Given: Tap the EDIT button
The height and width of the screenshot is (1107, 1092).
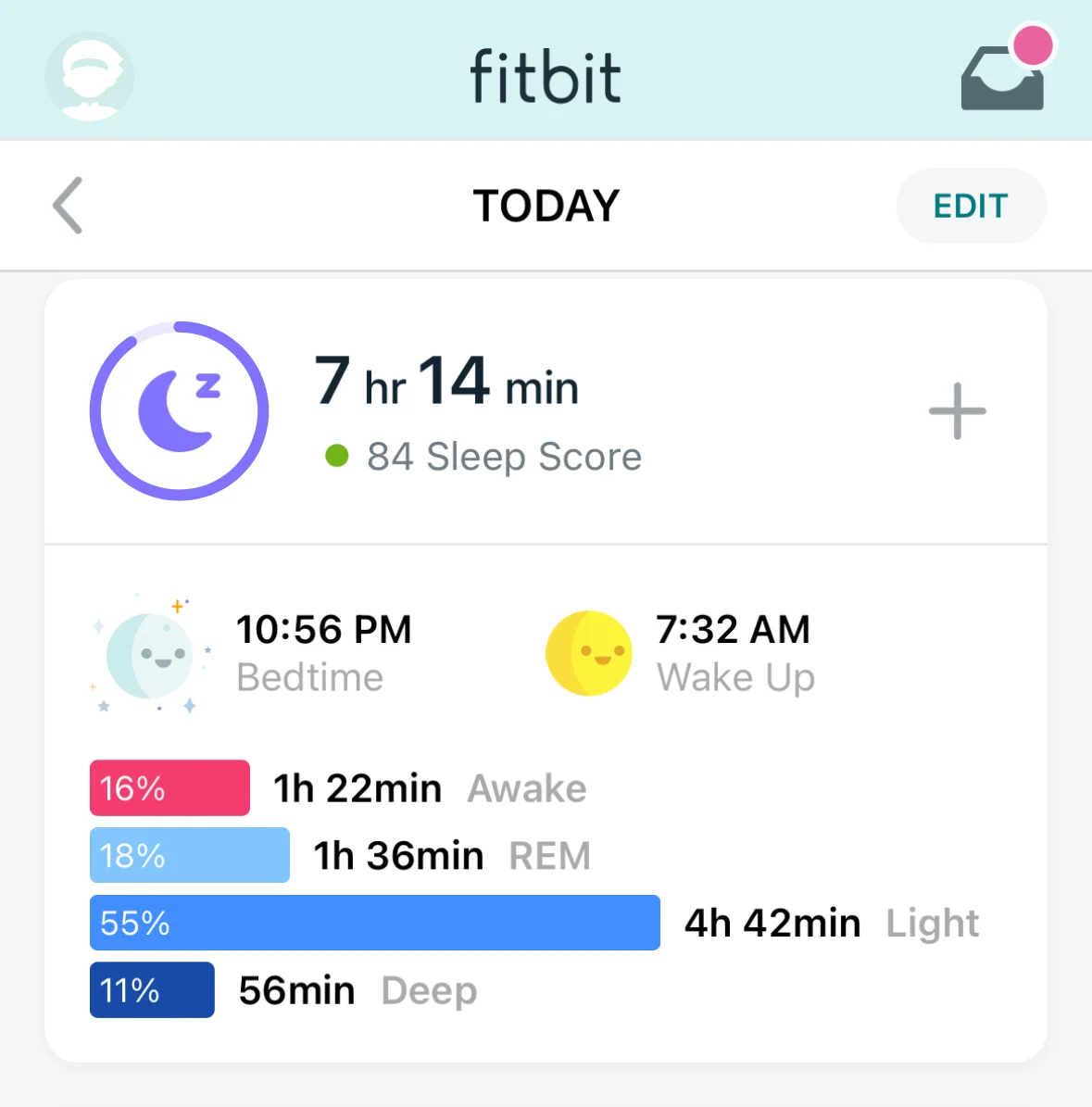Looking at the screenshot, I should (x=971, y=206).
